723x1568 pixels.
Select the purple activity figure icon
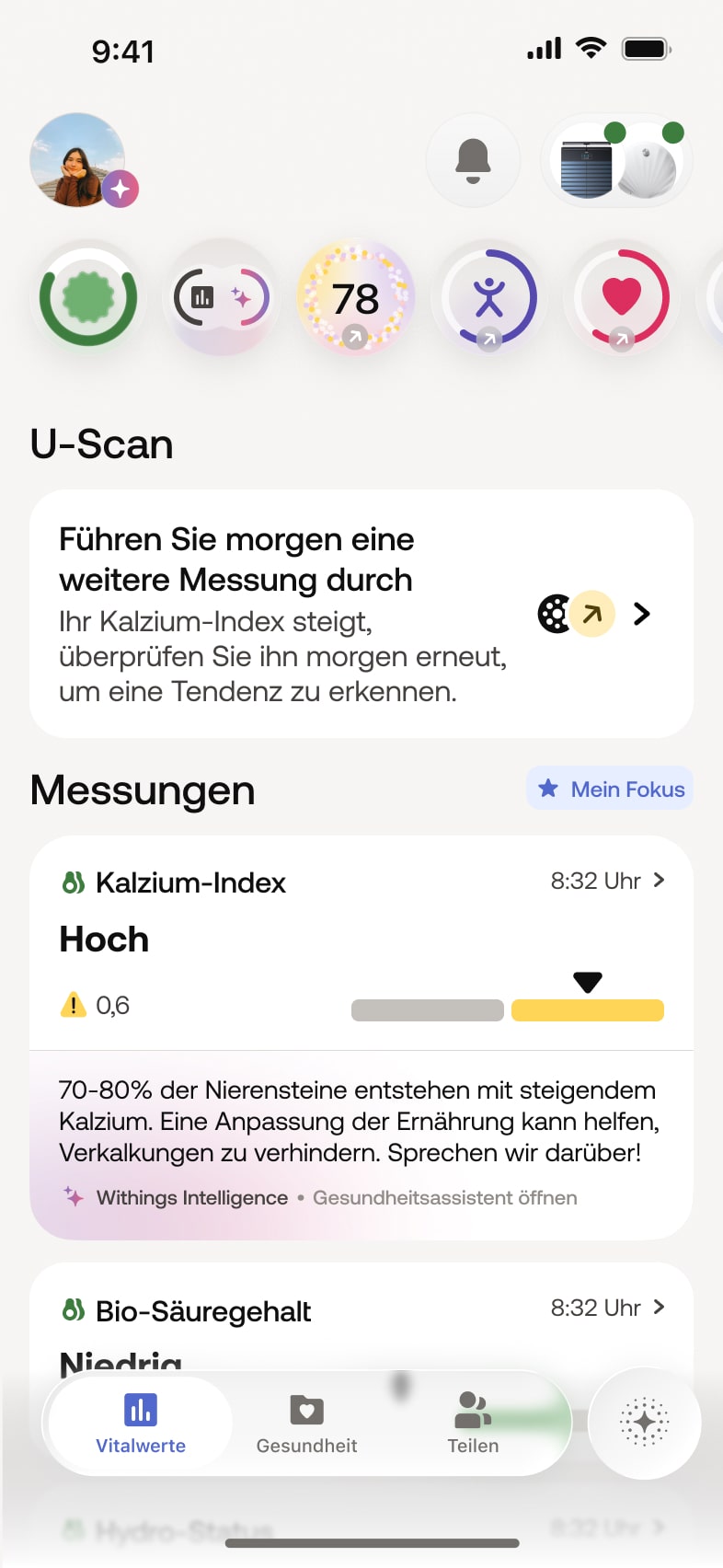pyautogui.click(x=489, y=297)
